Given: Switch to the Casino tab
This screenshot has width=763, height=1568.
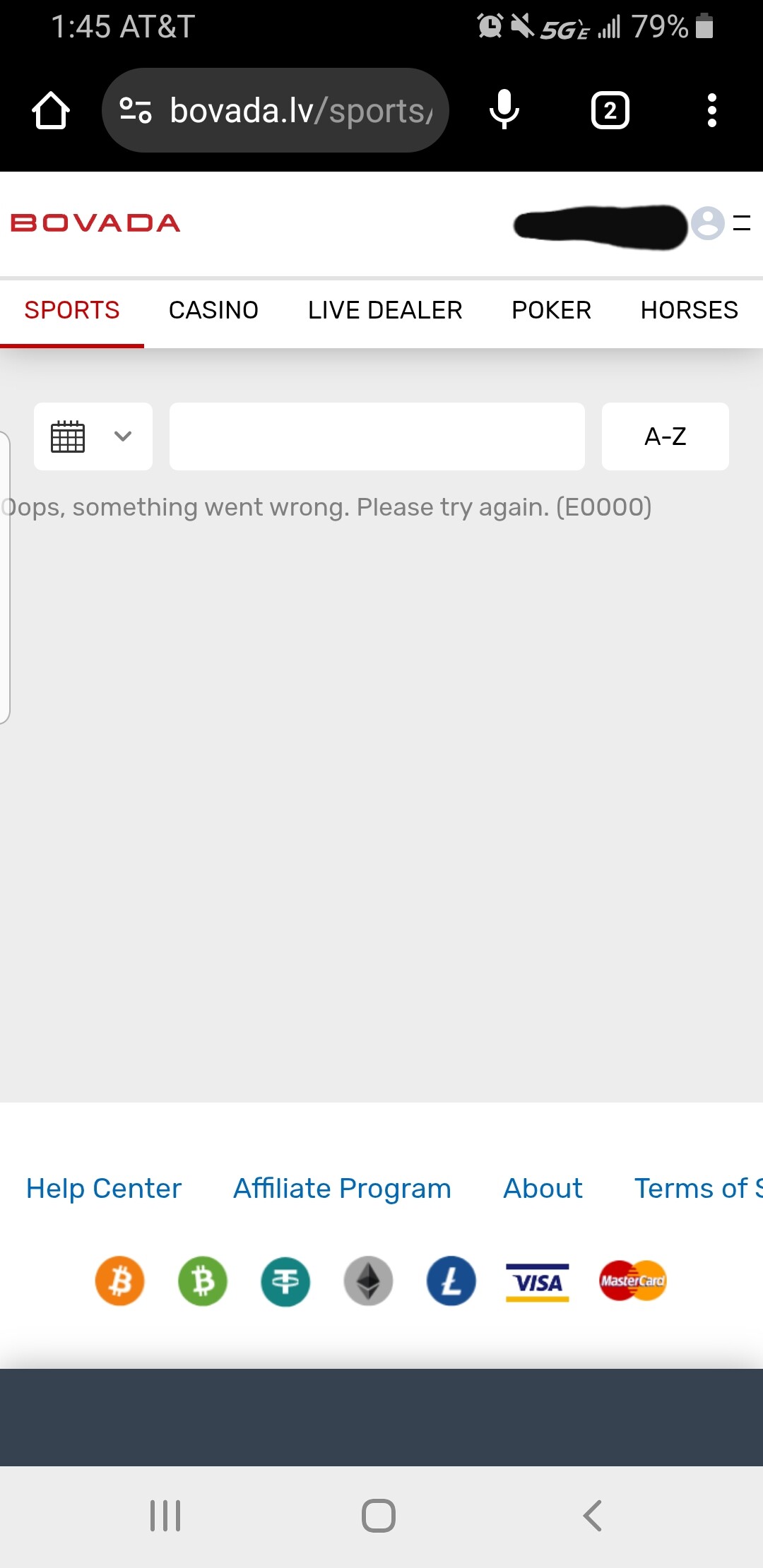Looking at the screenshot, I should [x=213, y=310].
